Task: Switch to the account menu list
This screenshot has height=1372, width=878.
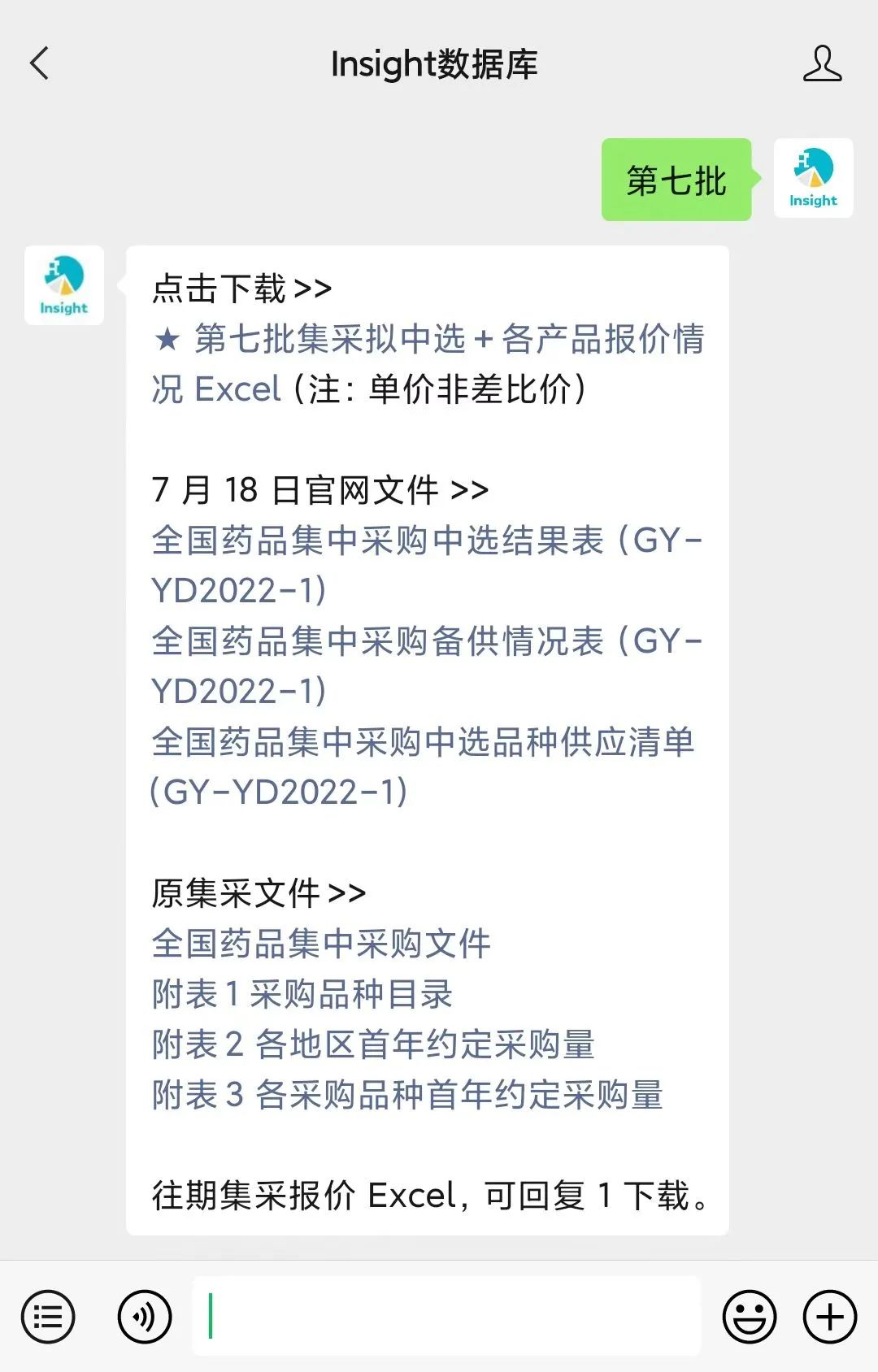Action: (48, 1316)
